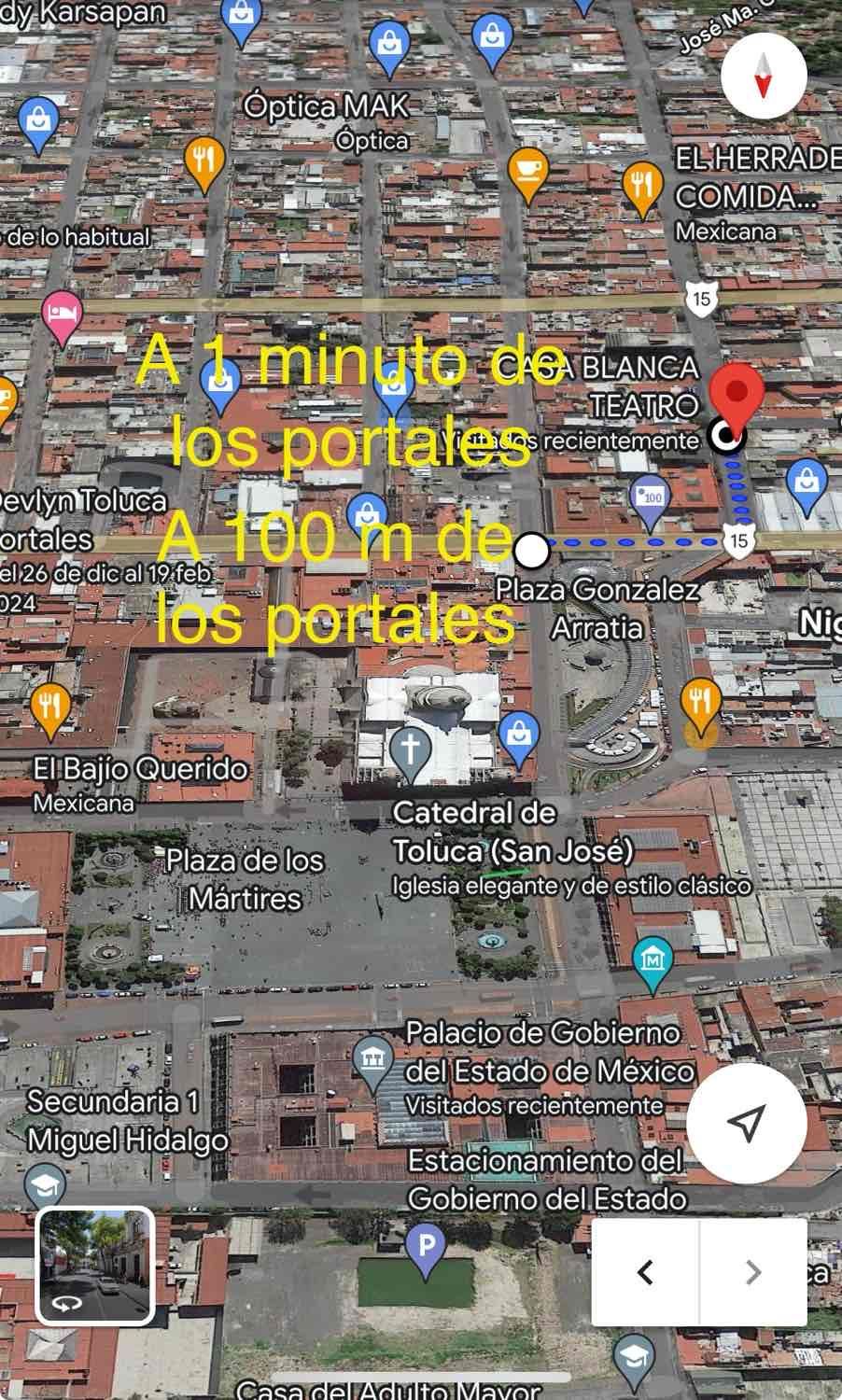Tap the compass to reset map orientation
Screen dimensions: 842x1400
click(x=764, y=76)
